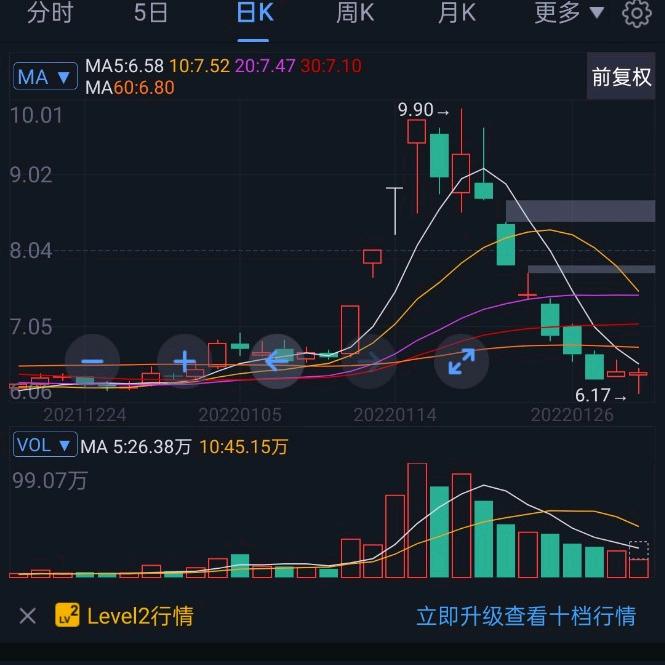Expand chart to fullscreen
The image size is (665, 665).
click(461, 362)
